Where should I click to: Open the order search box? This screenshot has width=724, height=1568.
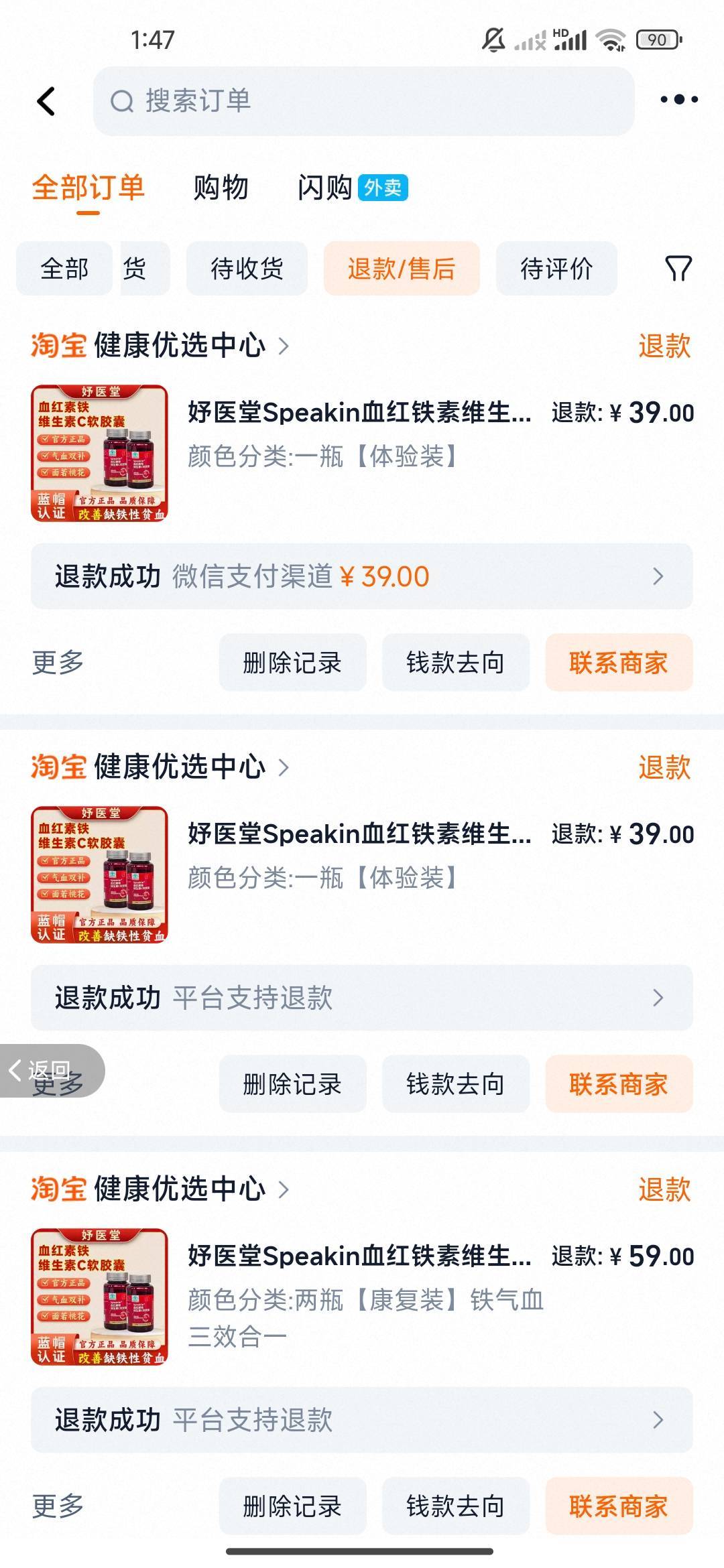363,101
